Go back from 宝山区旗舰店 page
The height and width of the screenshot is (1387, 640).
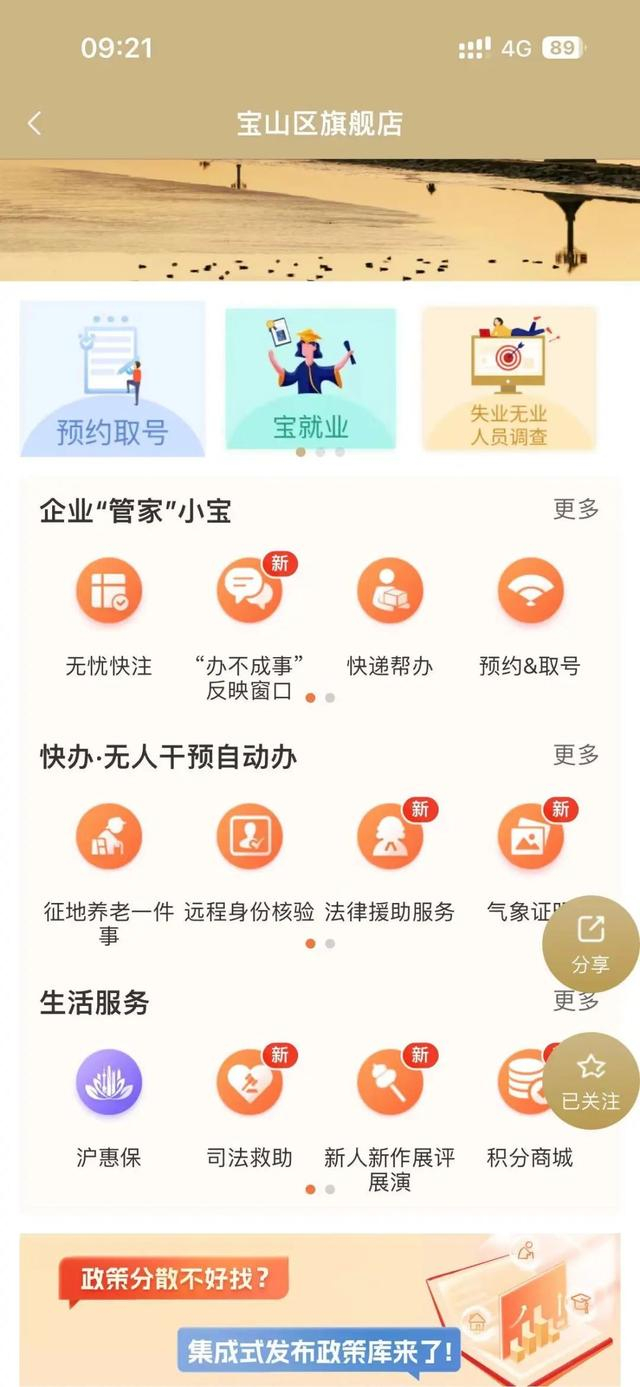point(35,123)
